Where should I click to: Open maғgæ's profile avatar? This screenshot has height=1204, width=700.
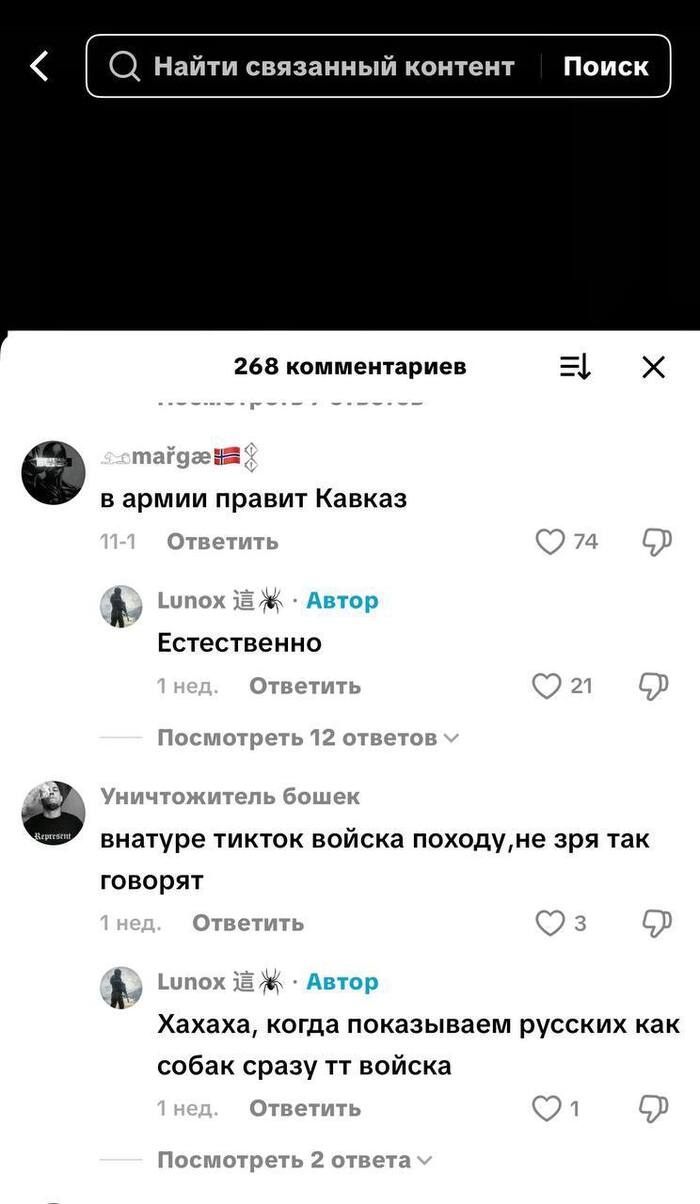[x=53, y=471]
